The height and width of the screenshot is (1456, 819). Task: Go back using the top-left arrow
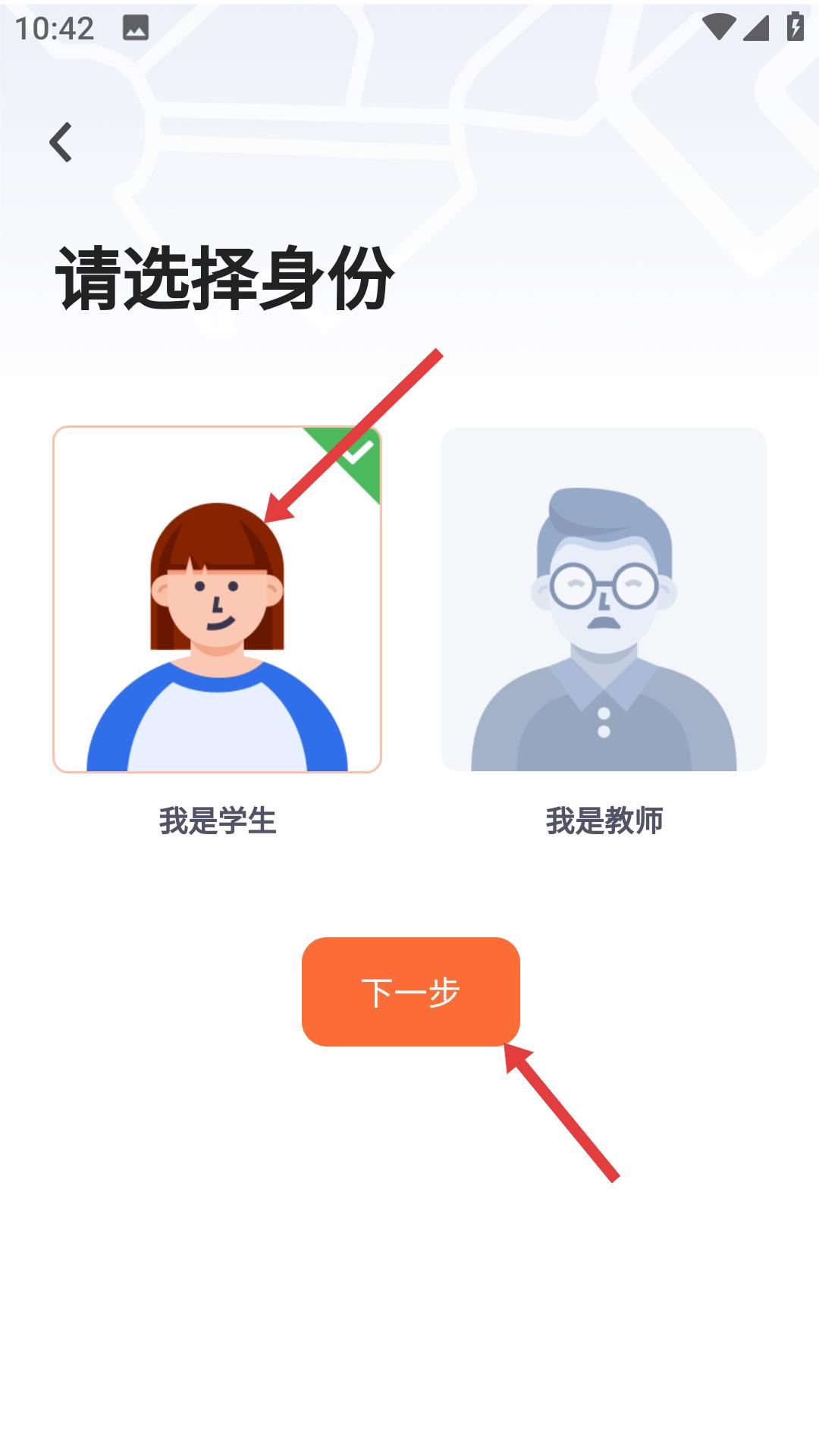coord(61,143)
